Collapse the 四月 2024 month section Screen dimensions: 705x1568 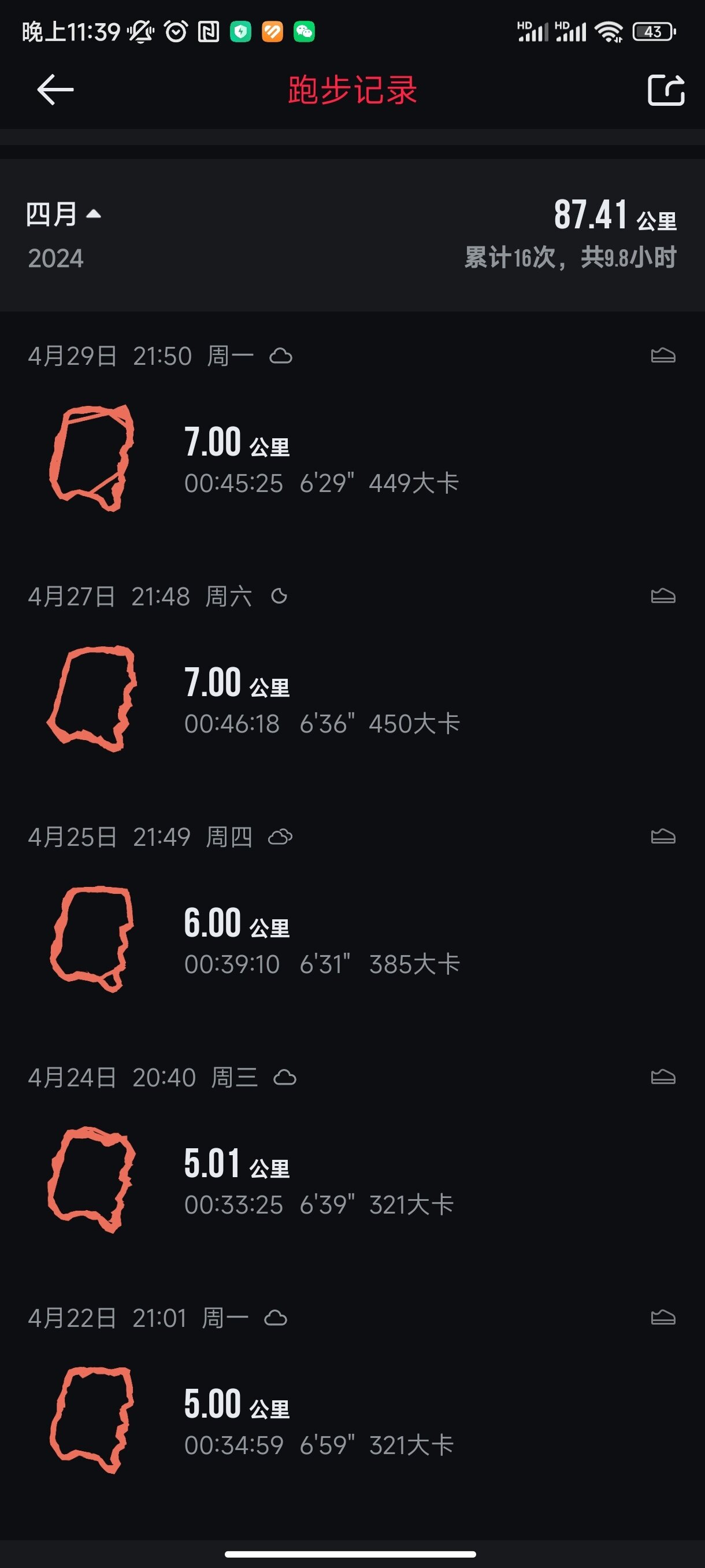point(64,215)
